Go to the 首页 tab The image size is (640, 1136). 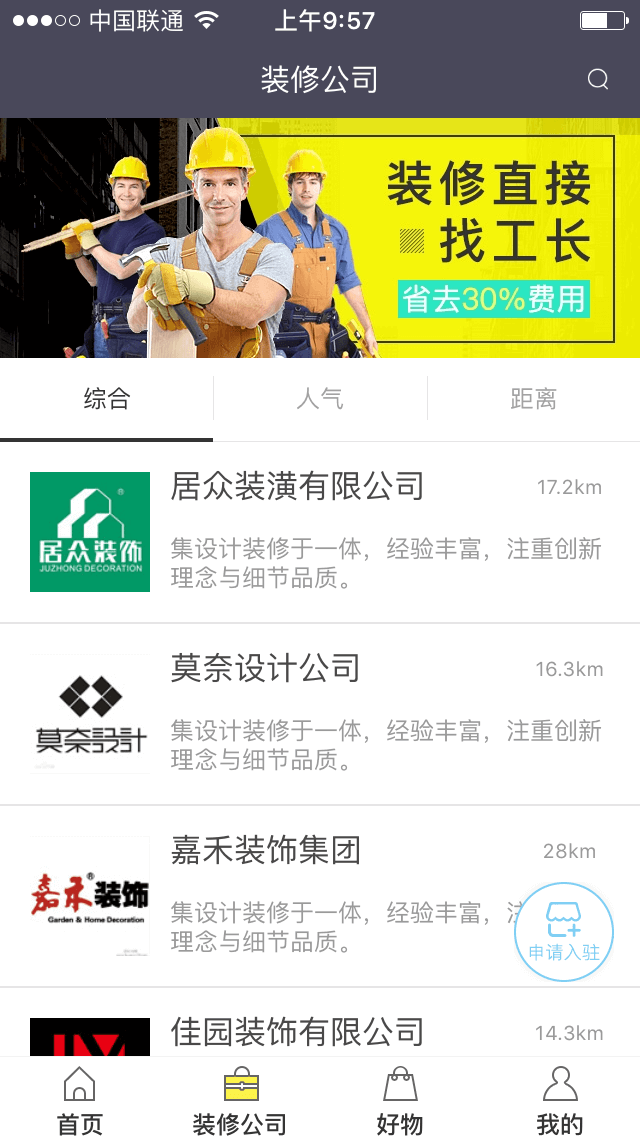tap(80, 1100)
